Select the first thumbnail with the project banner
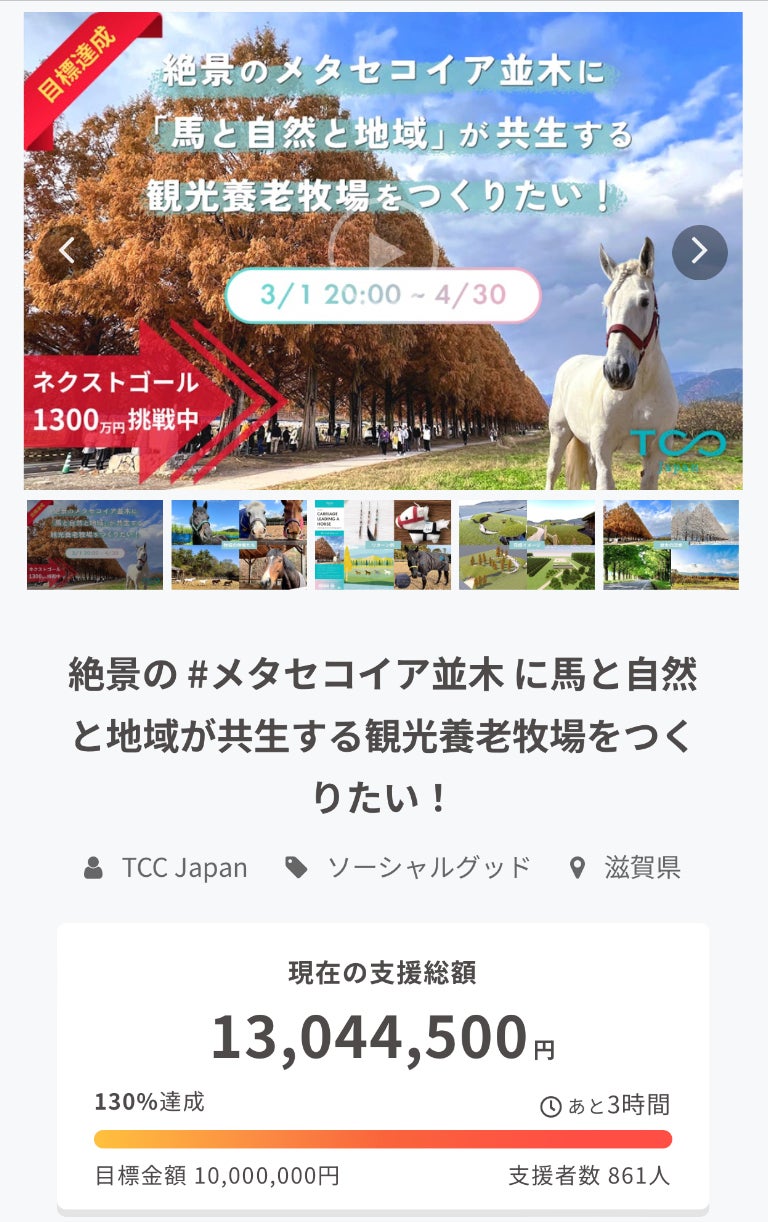Image resolution: width=768 pixels, height=1222 pixels. (x=95, y=545)
